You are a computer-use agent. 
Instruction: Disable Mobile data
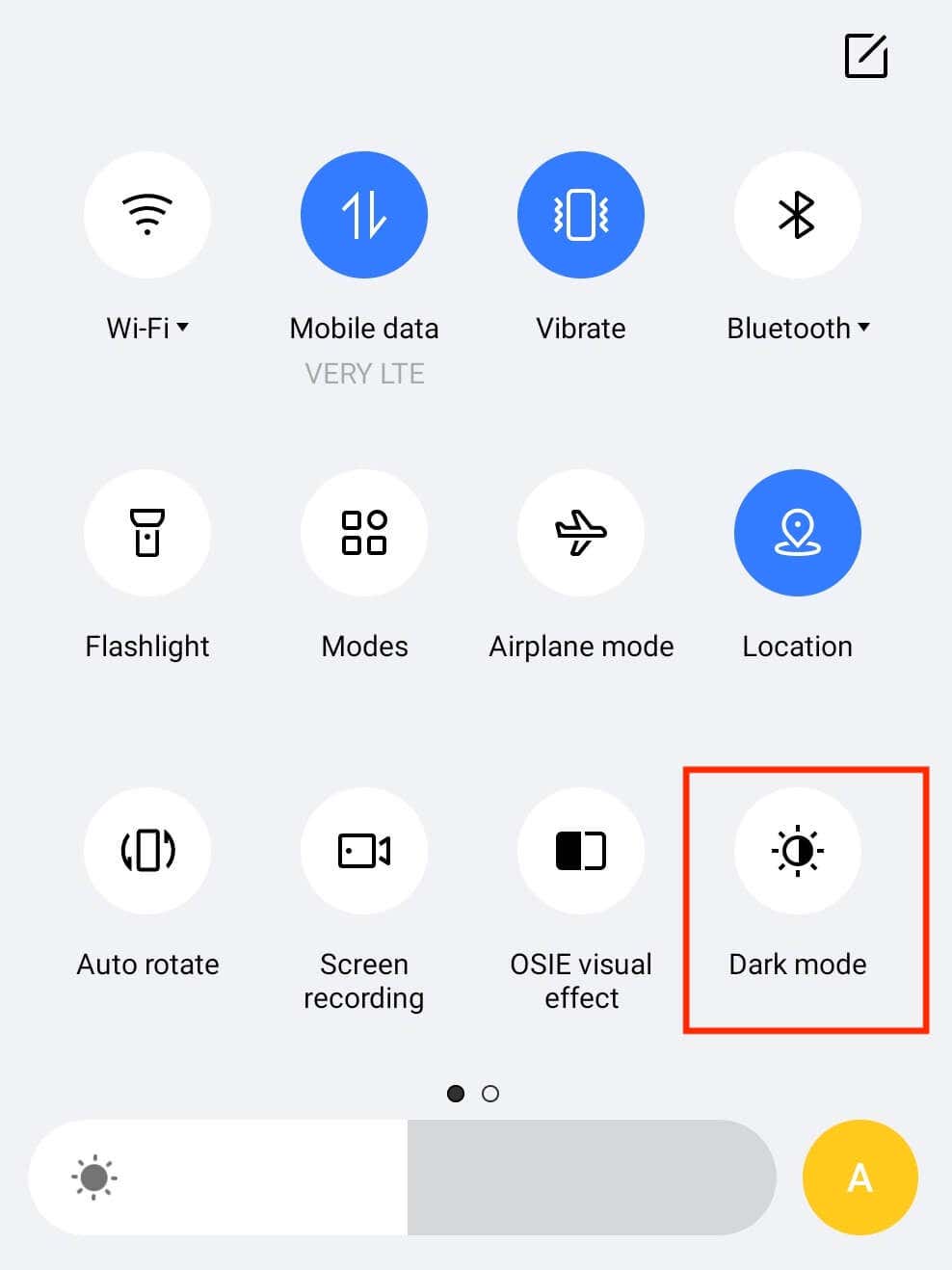[x=364, y=214]
